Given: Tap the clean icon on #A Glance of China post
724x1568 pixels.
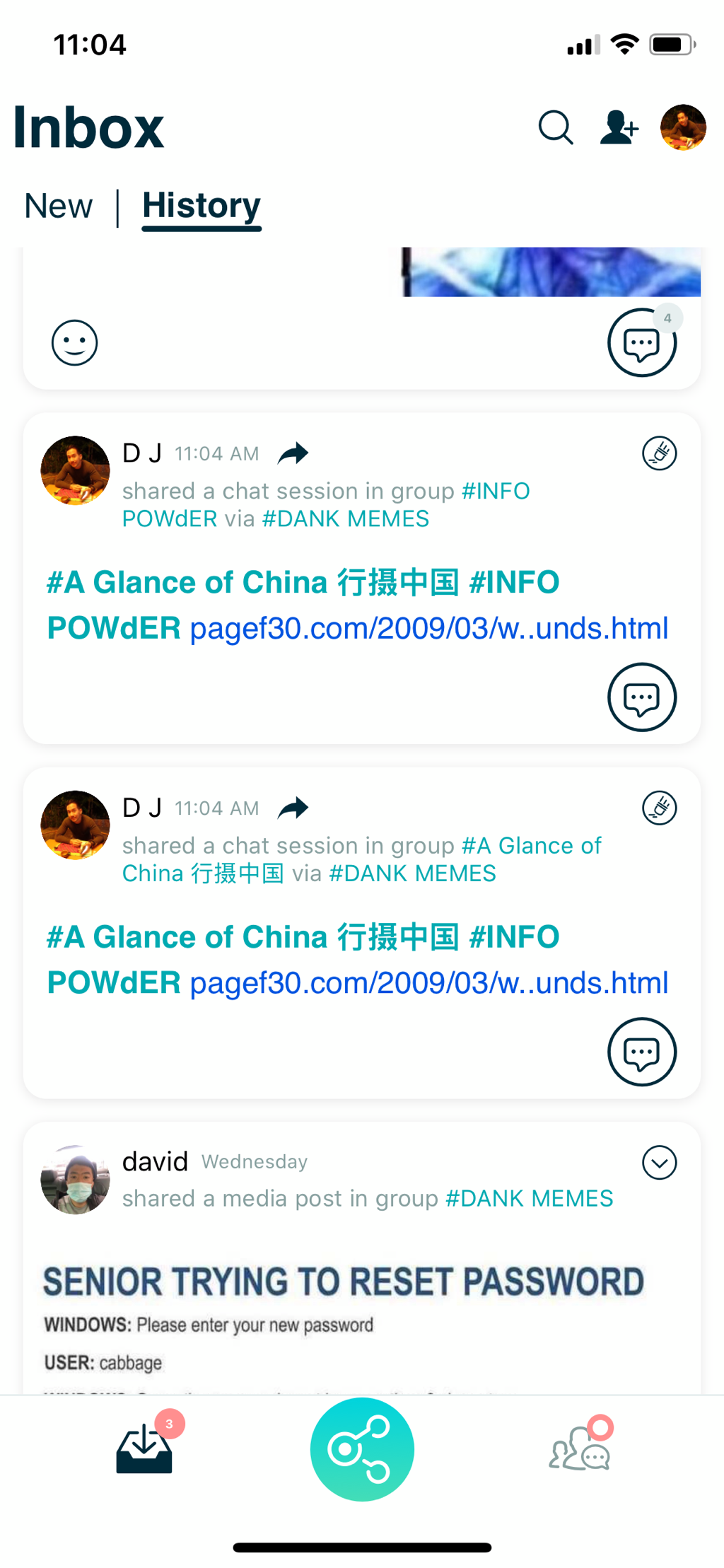Looking at the screenshot, I should coord(659,808).
